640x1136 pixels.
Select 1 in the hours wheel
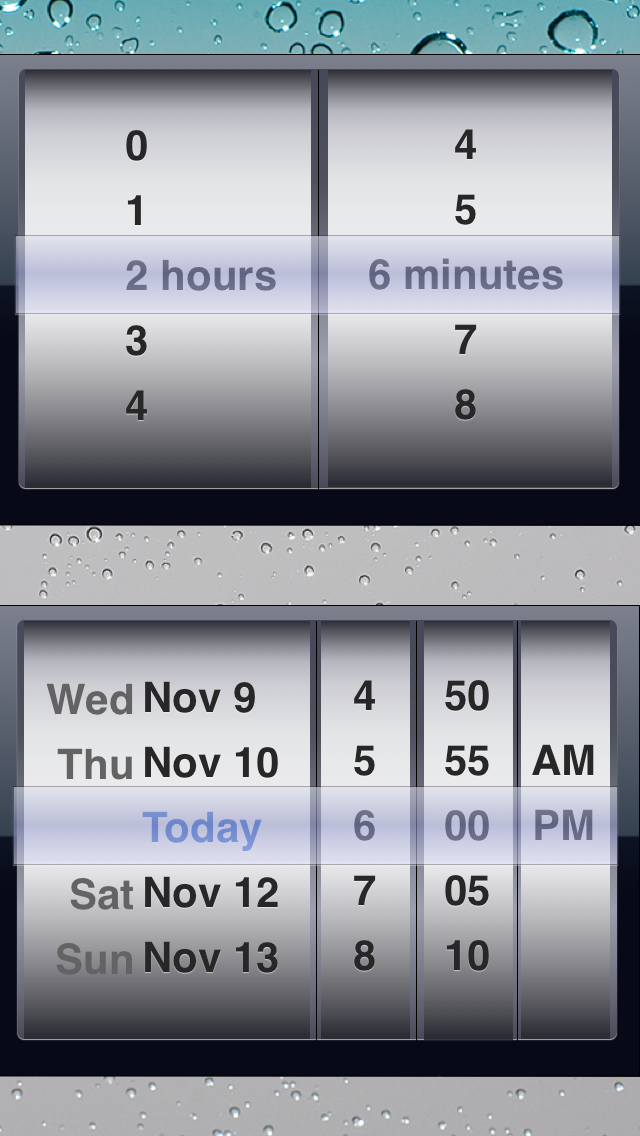coord(137,211)
